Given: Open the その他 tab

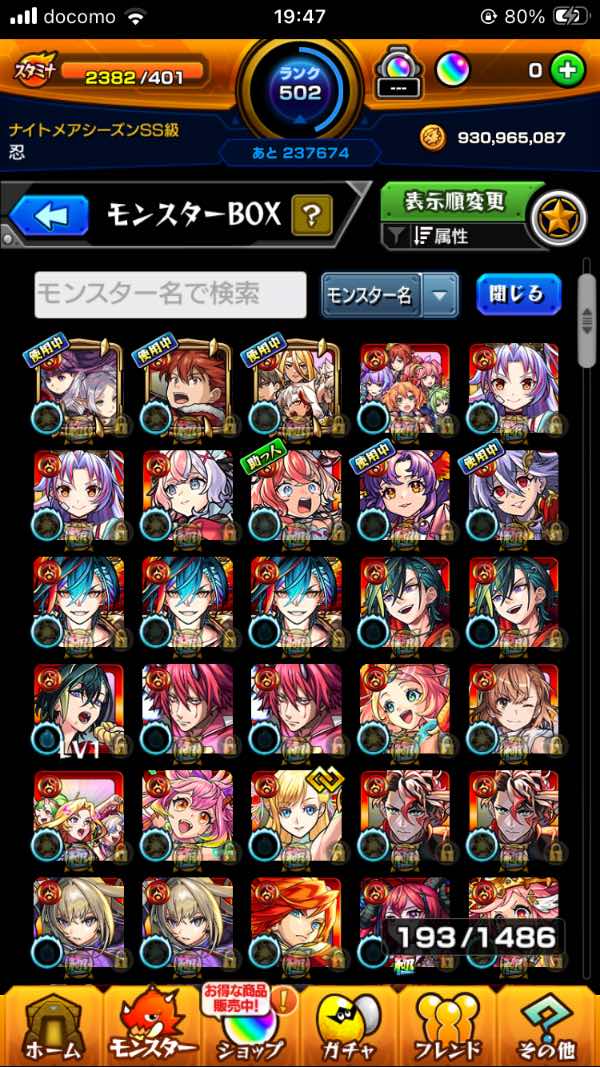Looking at the screenshot, I should pos(549,1024).
